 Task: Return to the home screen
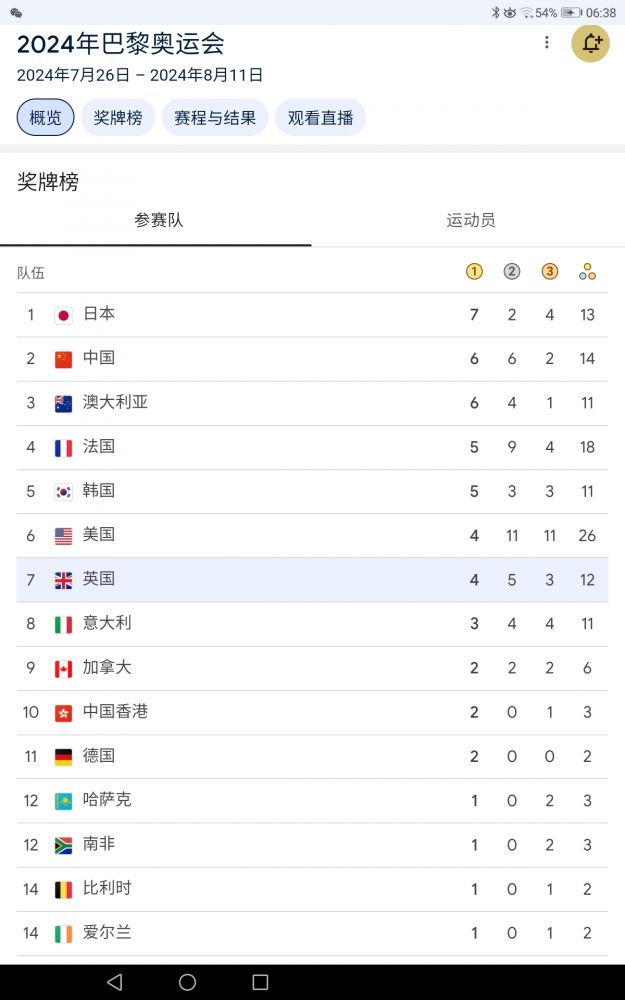[187, 982]
